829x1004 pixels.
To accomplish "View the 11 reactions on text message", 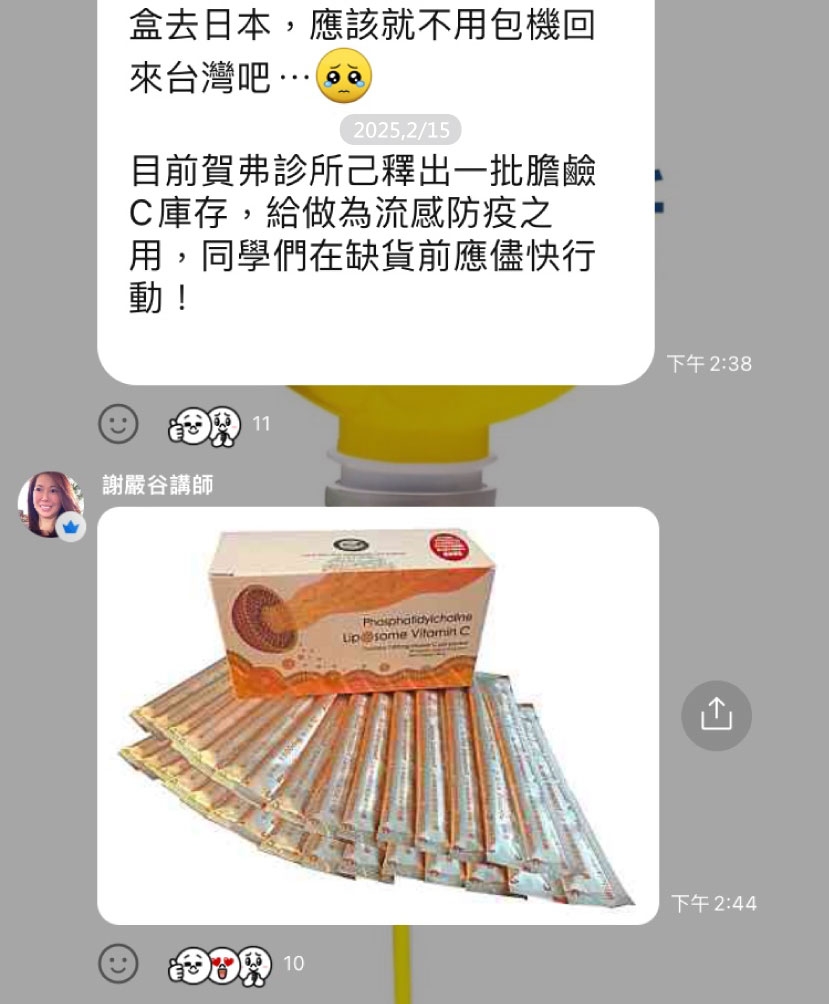I will (x=218, y=425).
